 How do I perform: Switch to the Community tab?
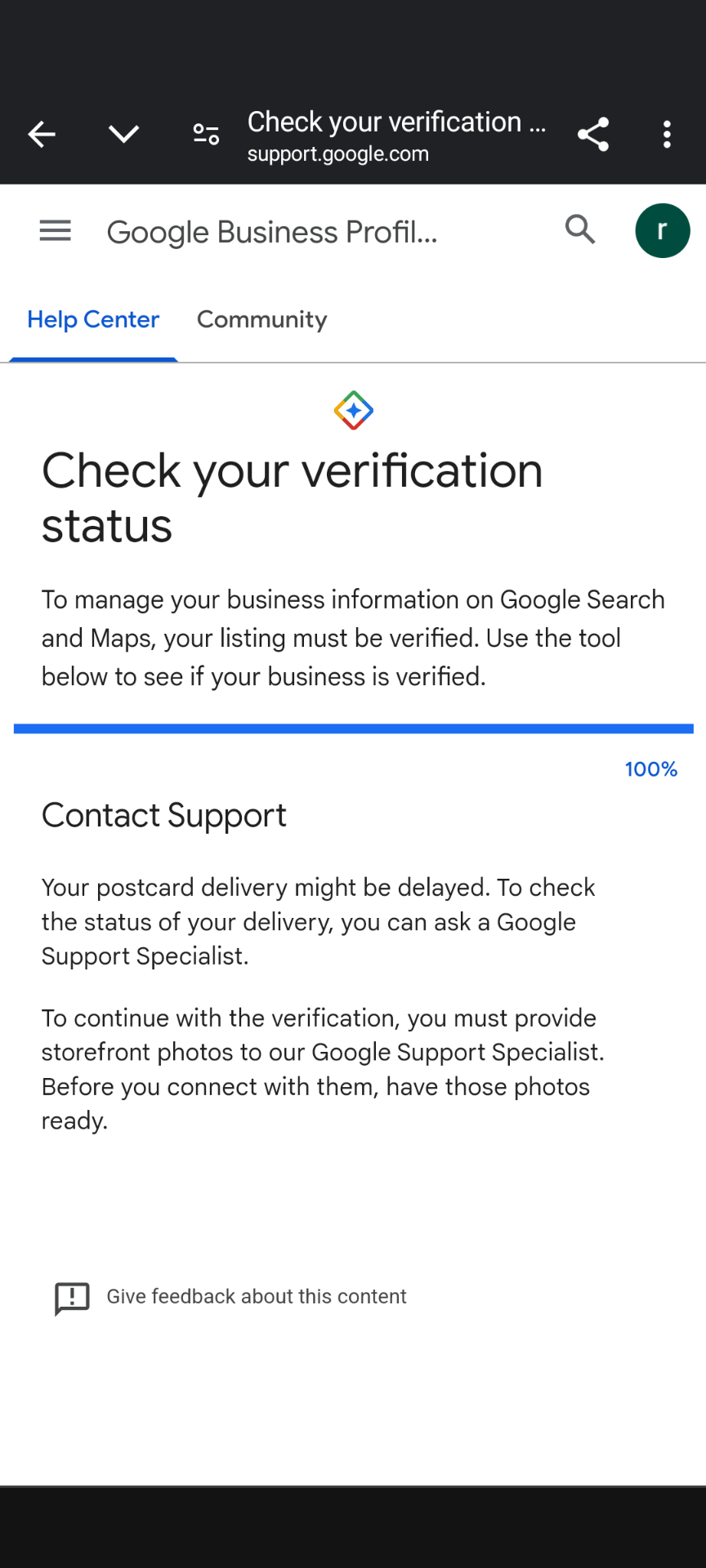click(261, 320)
